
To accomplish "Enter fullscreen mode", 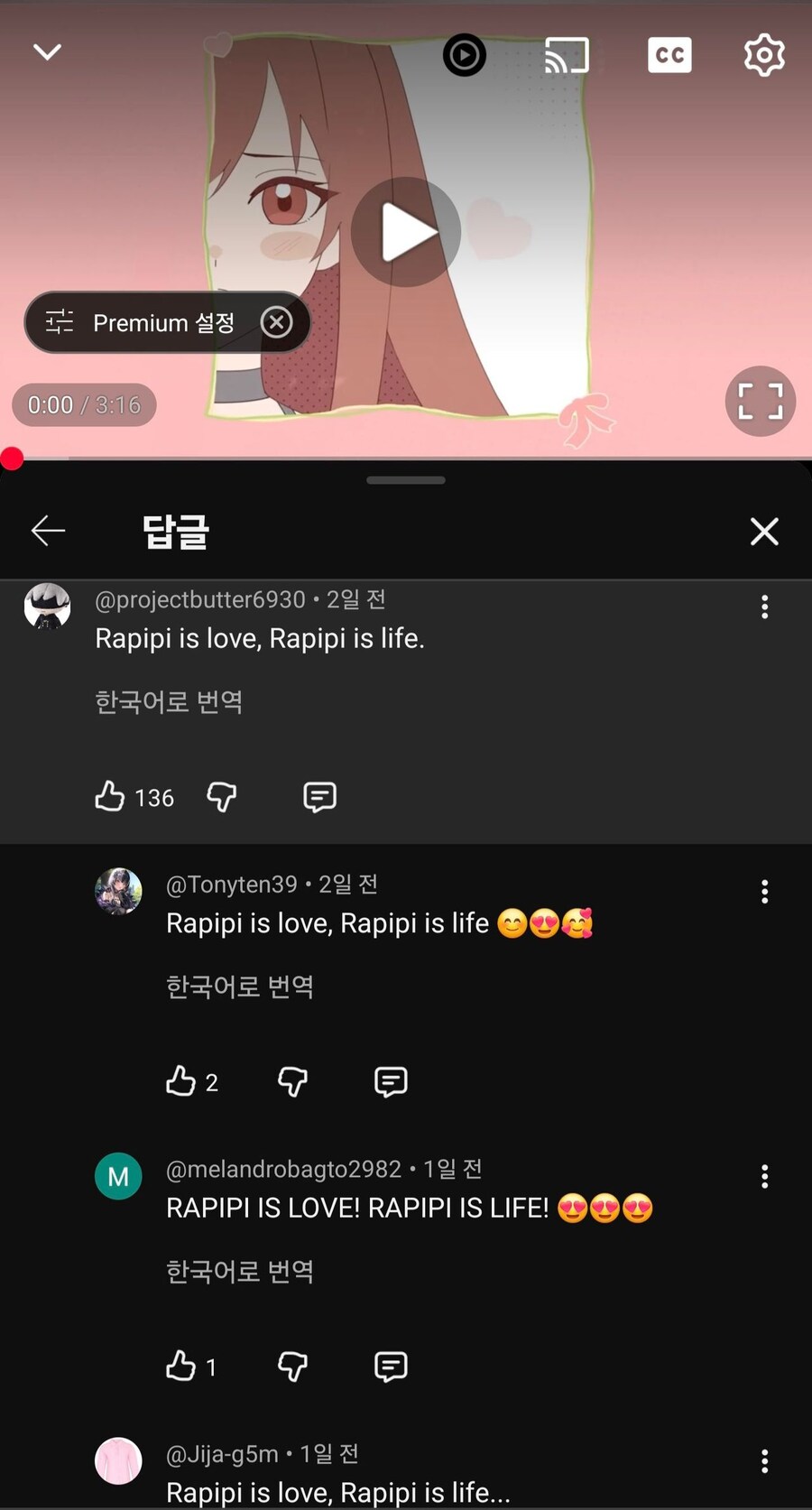I will [x=760, y=401].
